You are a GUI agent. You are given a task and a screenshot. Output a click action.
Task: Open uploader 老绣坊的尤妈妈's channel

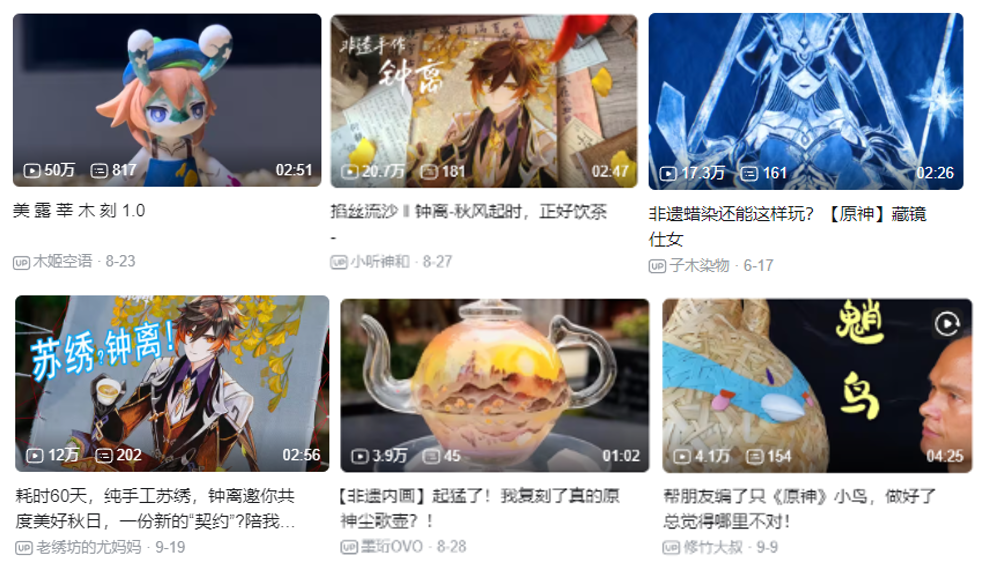[89, 547]
